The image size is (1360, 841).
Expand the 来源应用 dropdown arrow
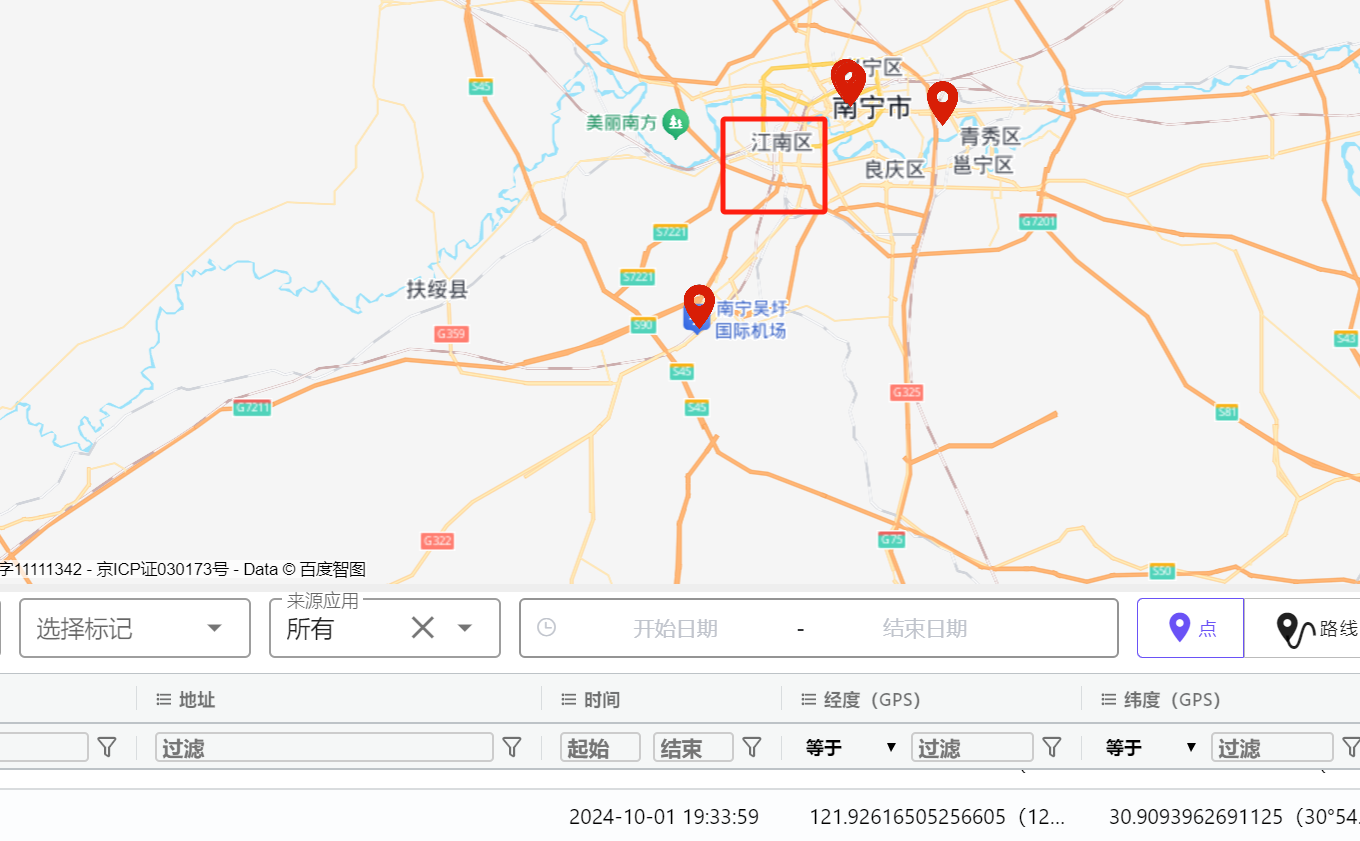tap(464, 628)
